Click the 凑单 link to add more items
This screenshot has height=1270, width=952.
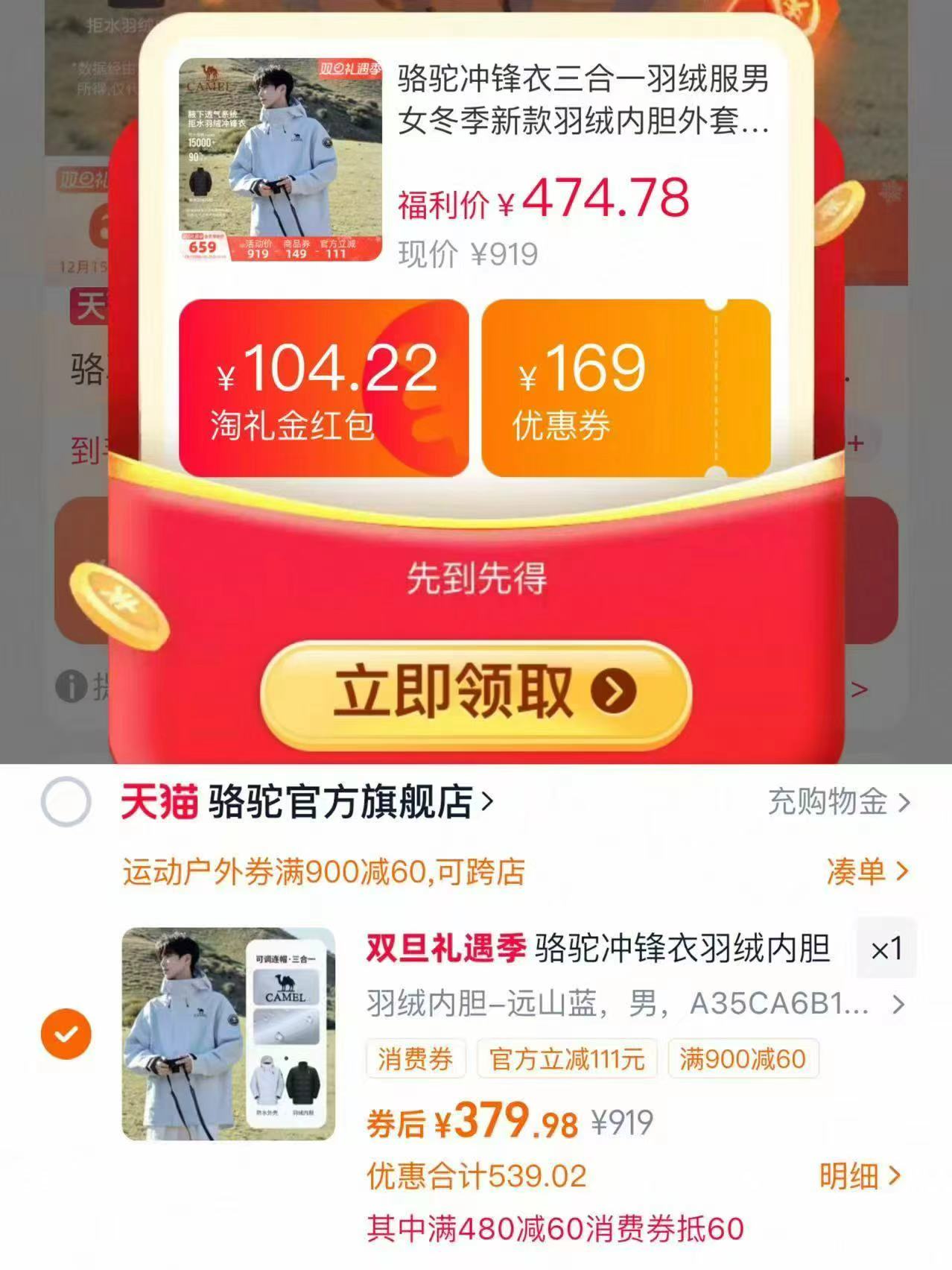coord(860,872)
